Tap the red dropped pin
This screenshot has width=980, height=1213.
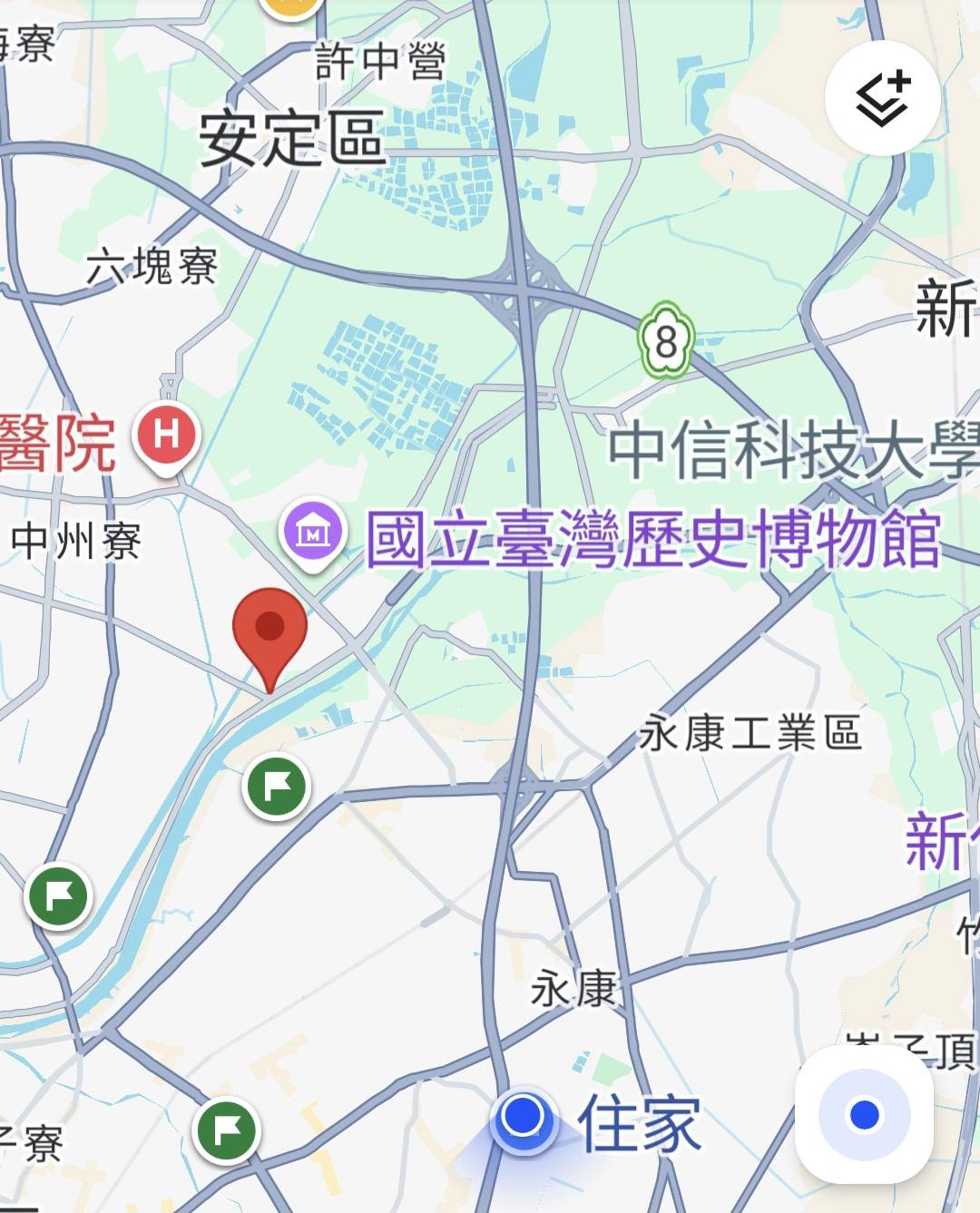pyautogui.click(x=269, y=629)
